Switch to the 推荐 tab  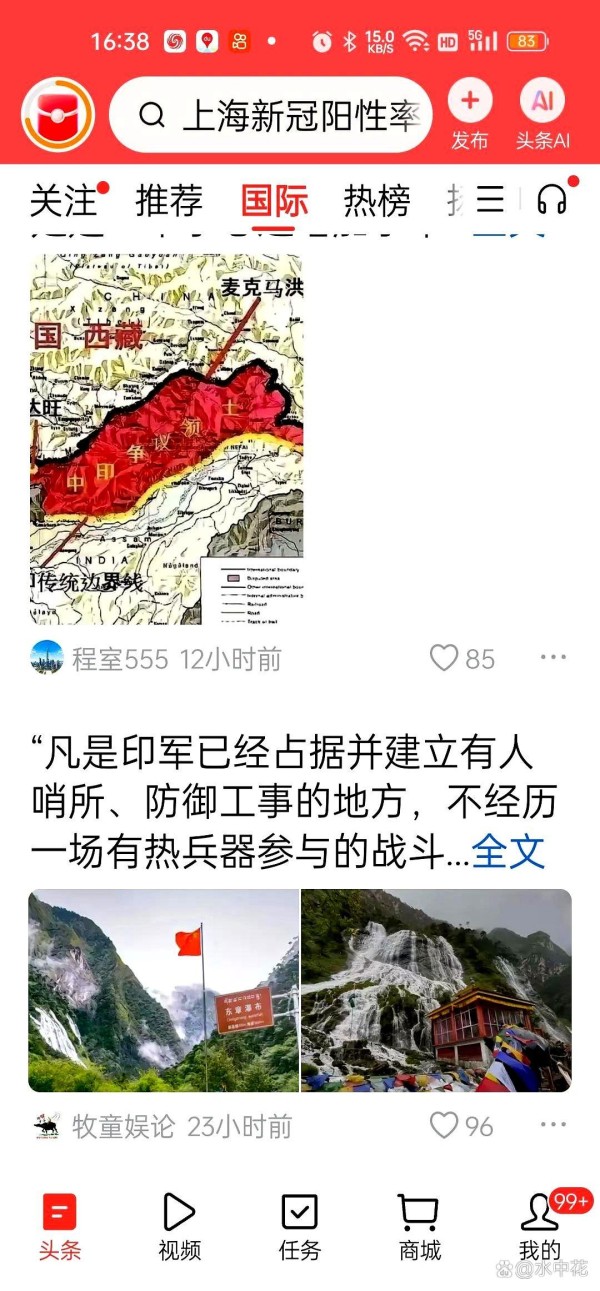[x=169, y=201]
